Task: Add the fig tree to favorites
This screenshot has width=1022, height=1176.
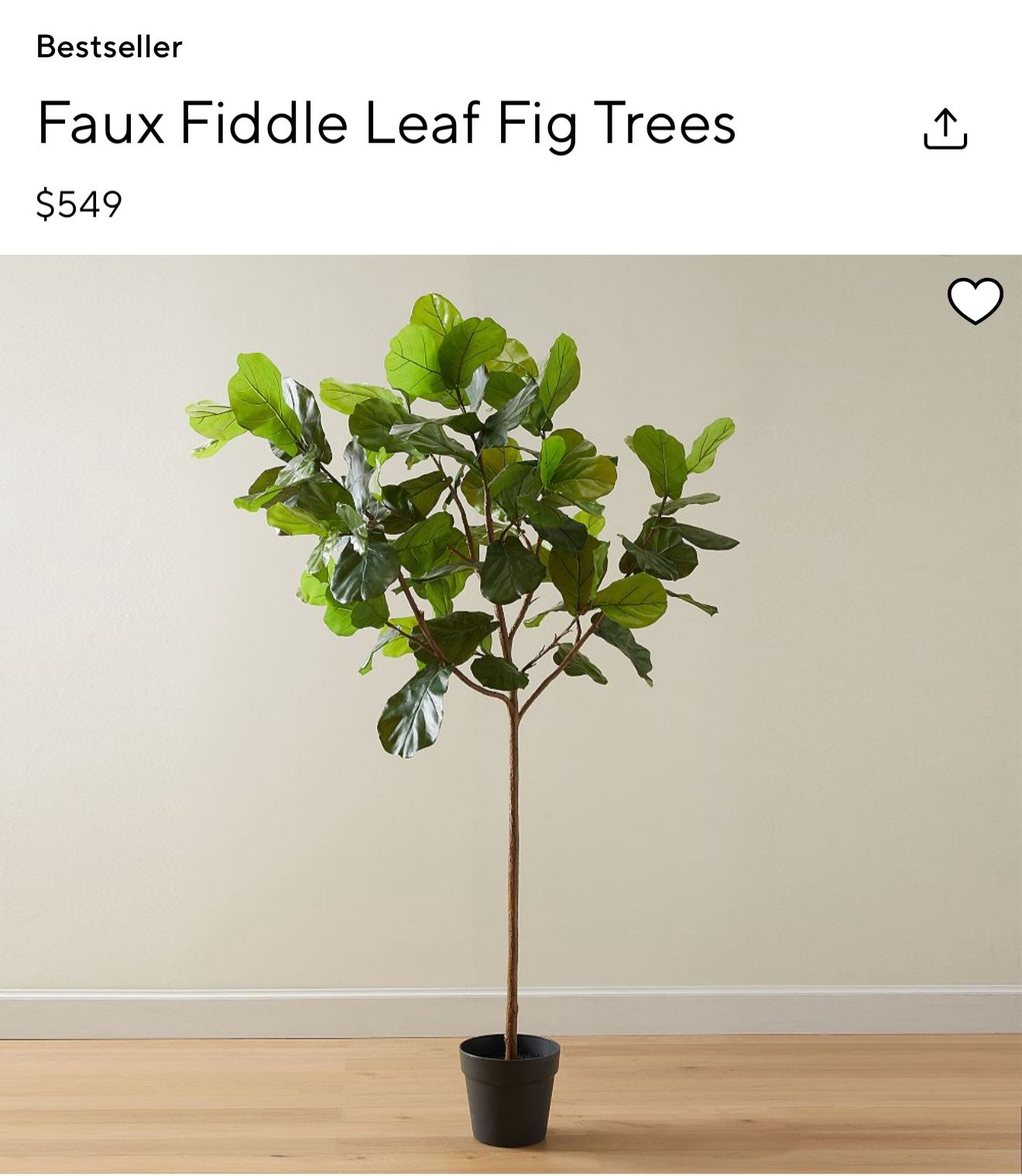Action: click(975, 300)
